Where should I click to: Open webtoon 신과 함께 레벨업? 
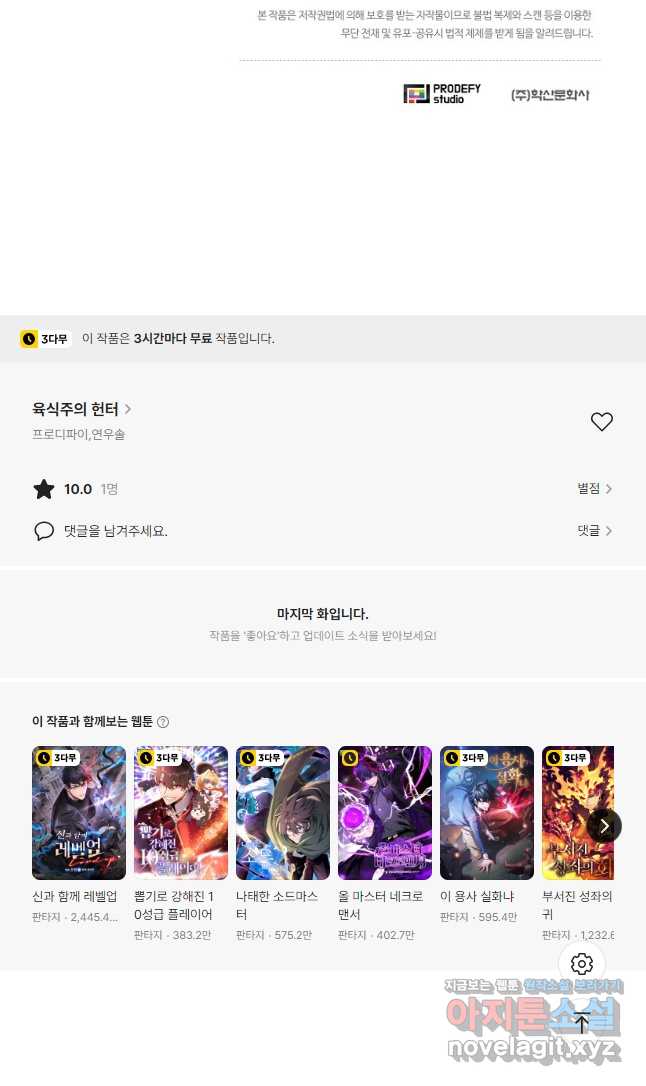(79, 813)
